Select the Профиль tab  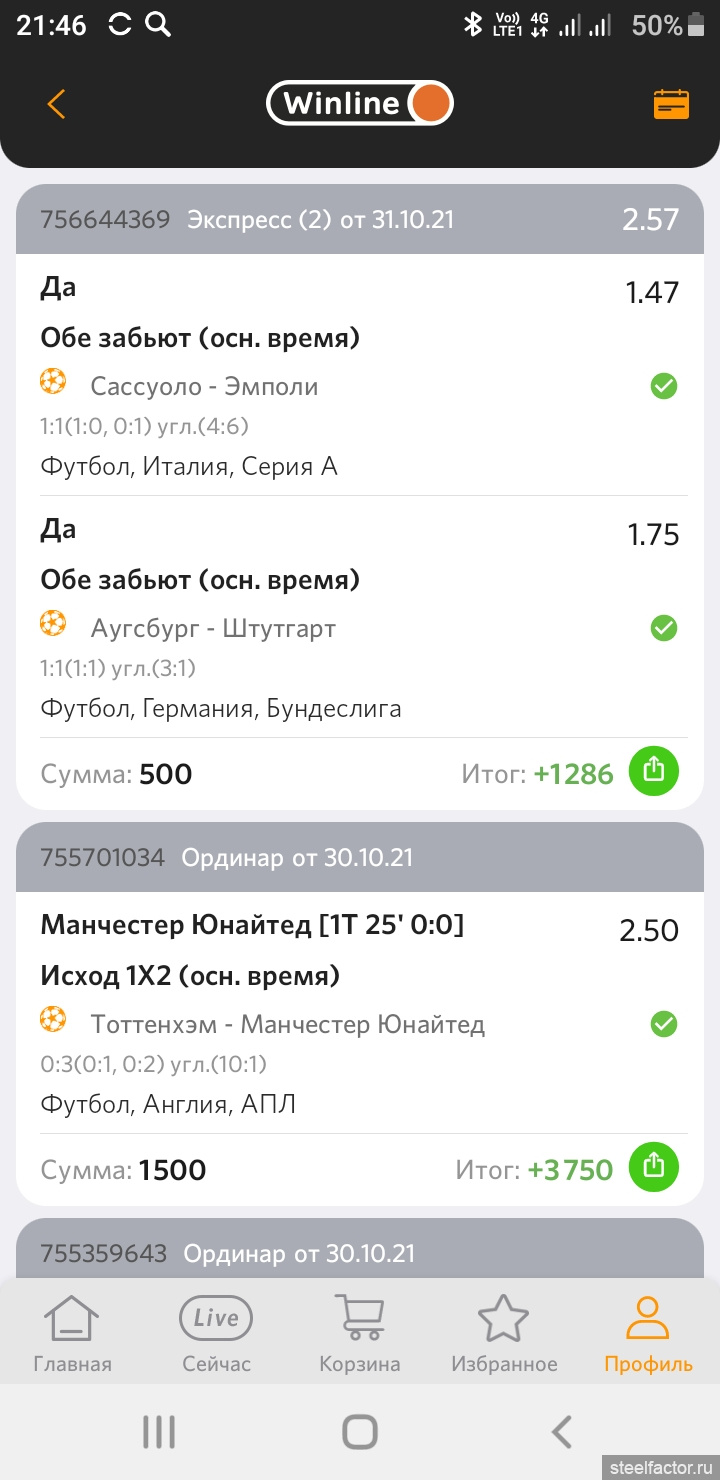coord(648,1334)
